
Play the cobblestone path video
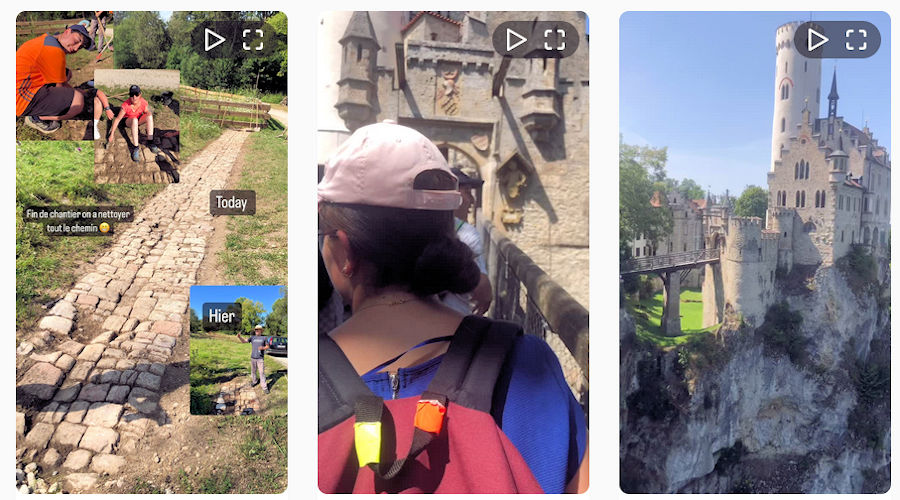point(214,40)
